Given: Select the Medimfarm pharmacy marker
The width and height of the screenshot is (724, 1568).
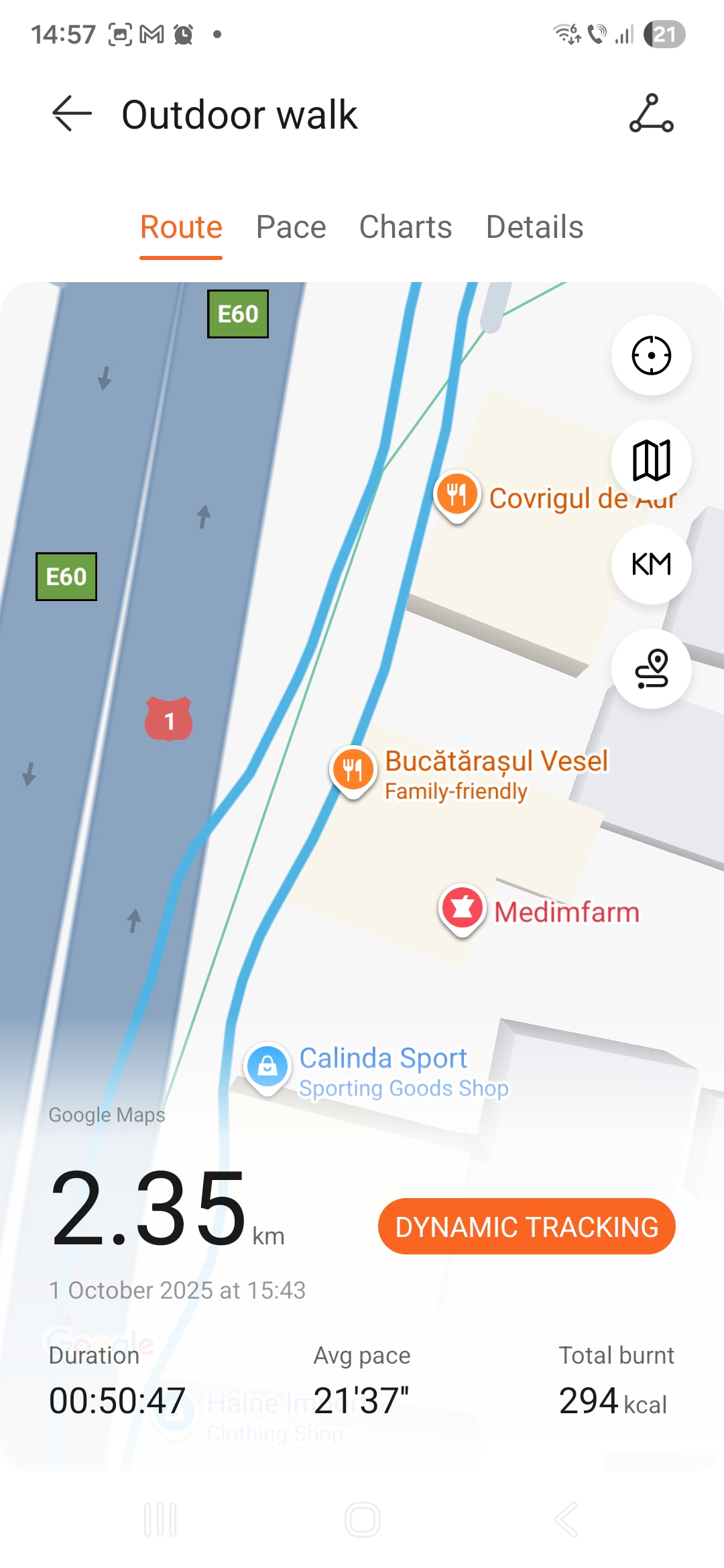Looking at the screenshot, I should (x=462, y=909).
